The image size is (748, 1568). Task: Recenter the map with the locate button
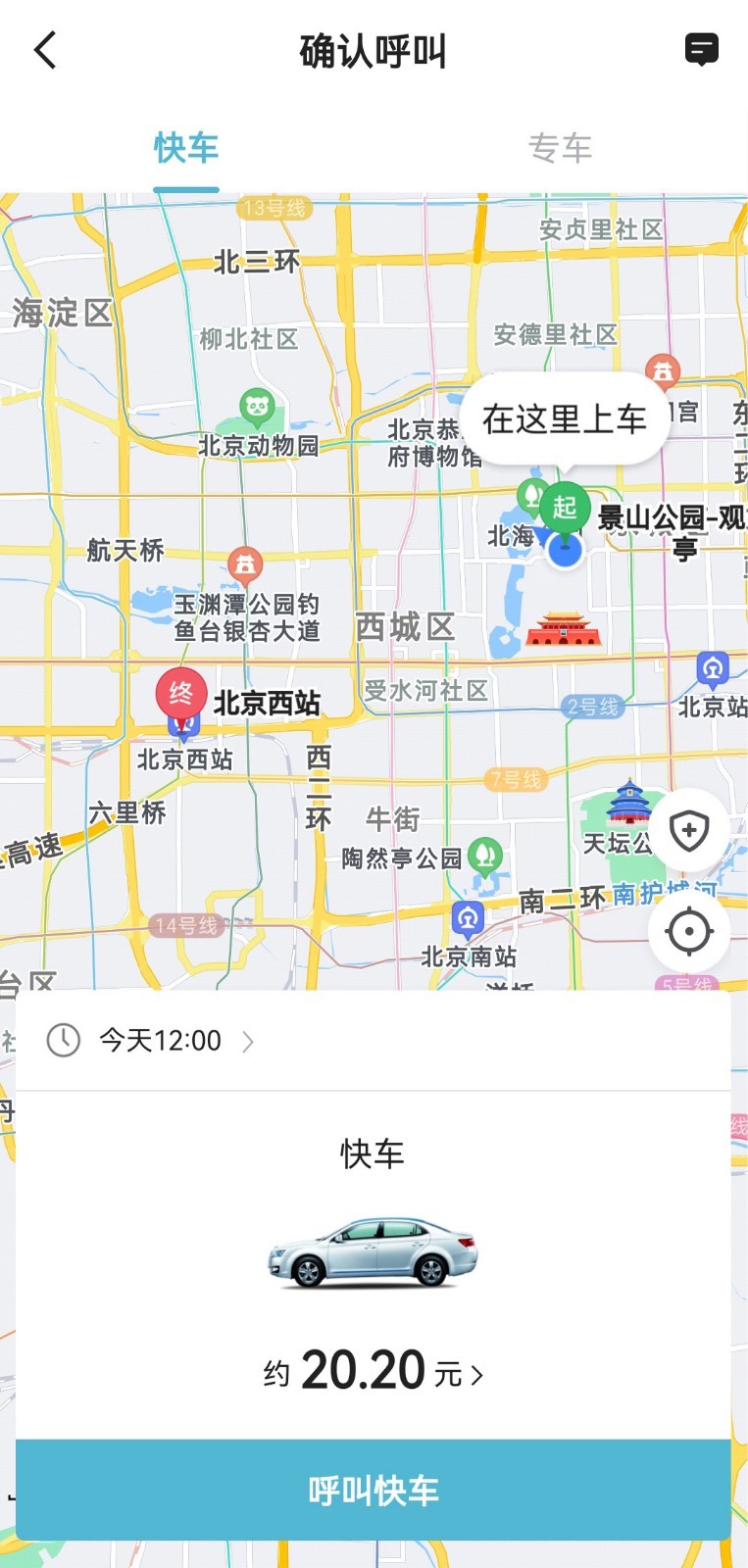coord(689,931)
